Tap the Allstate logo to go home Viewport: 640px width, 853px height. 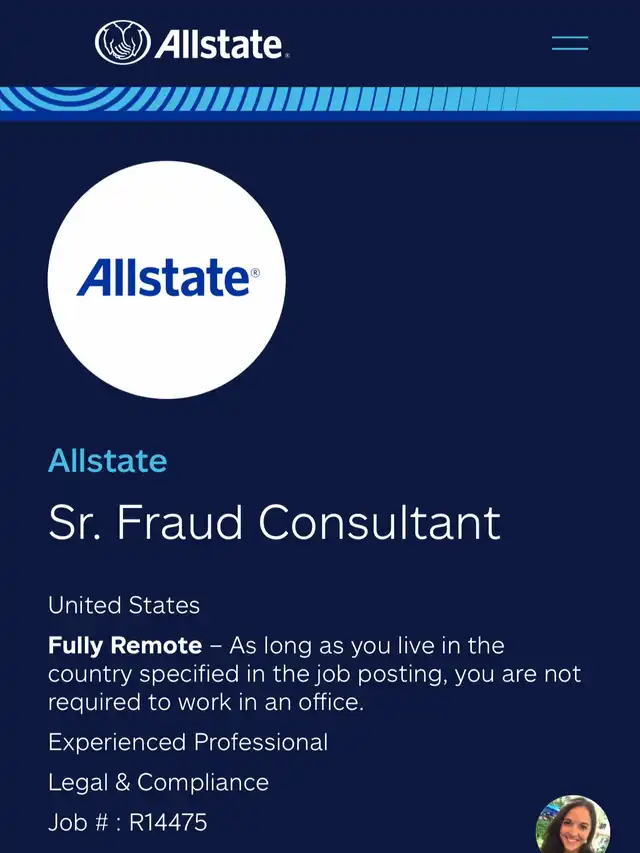(192, 43)
